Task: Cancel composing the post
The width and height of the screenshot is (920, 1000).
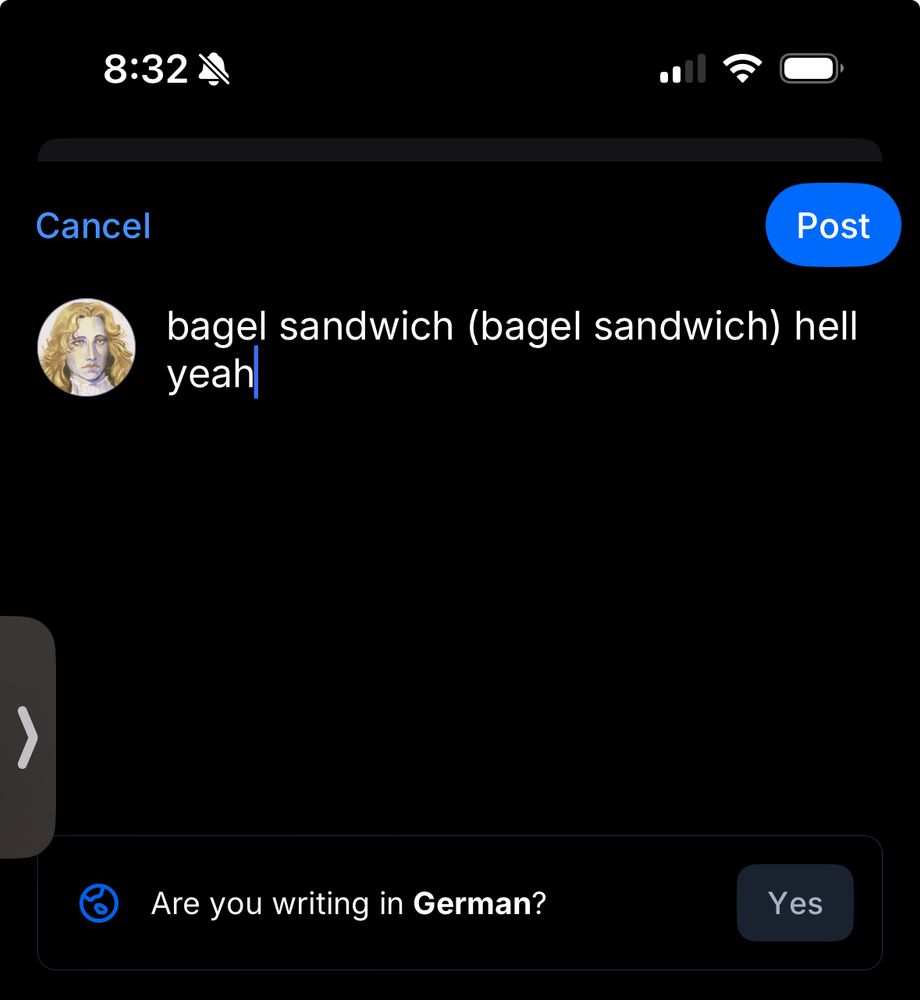Action: coord(92,225)
